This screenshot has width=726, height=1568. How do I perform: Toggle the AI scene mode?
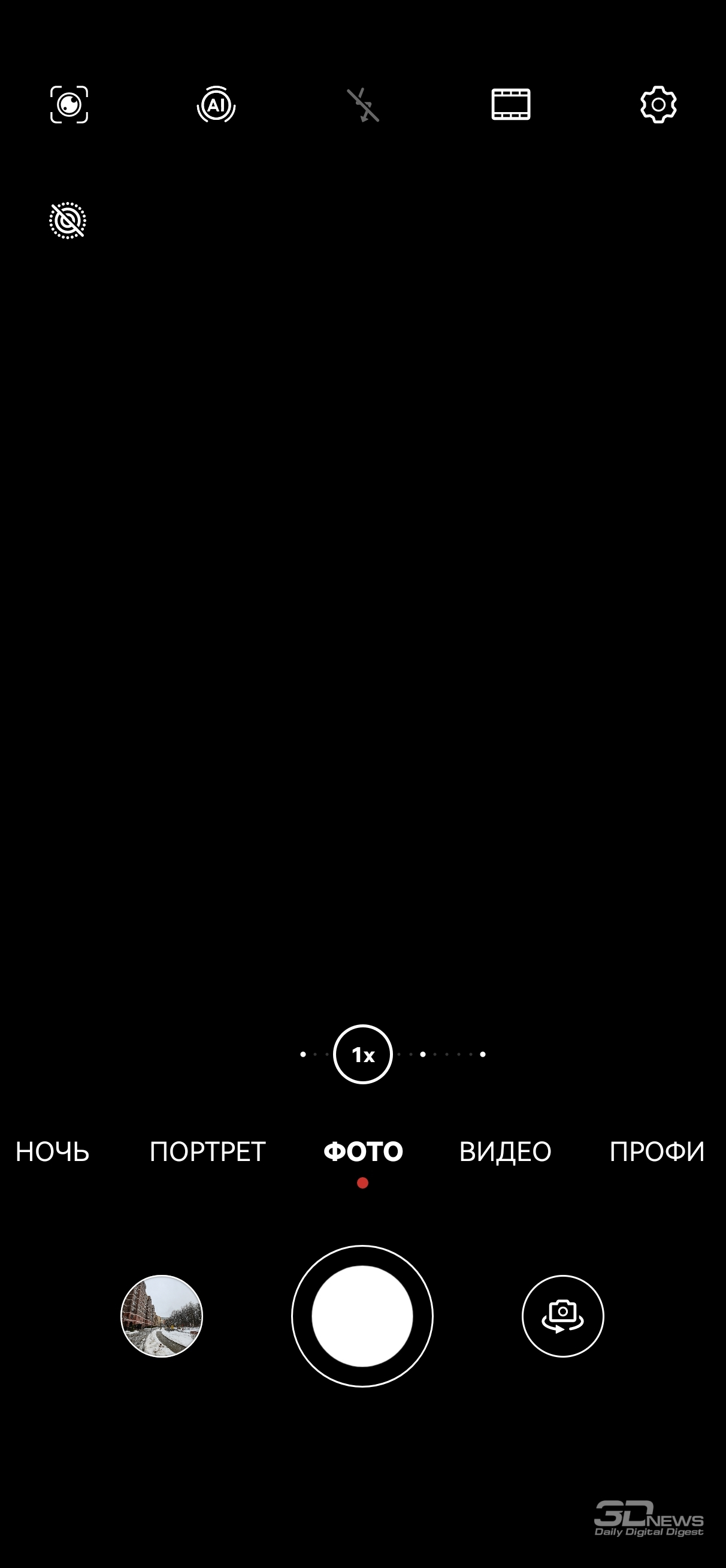[216, 105]
